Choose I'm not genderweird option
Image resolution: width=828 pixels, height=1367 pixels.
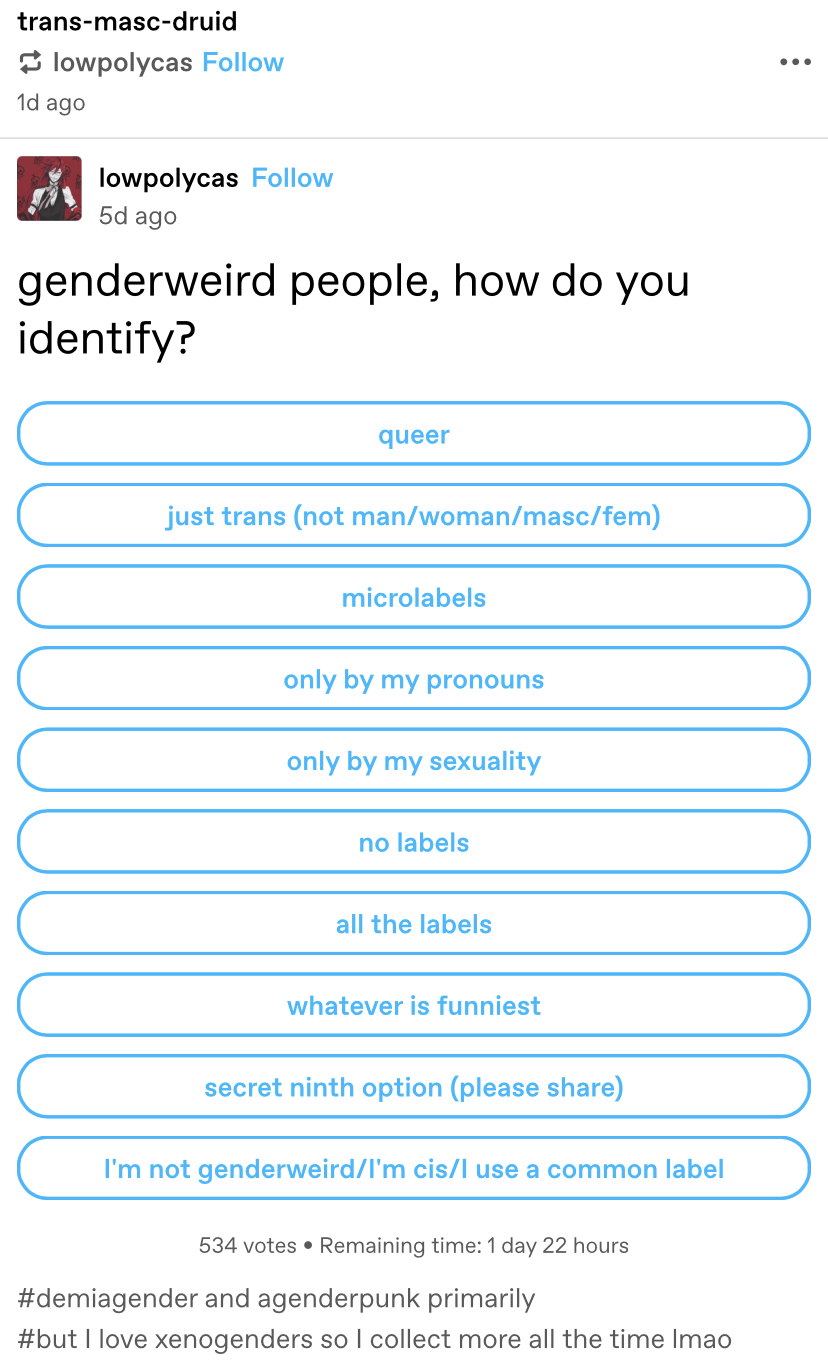[x=414, y=1168]
